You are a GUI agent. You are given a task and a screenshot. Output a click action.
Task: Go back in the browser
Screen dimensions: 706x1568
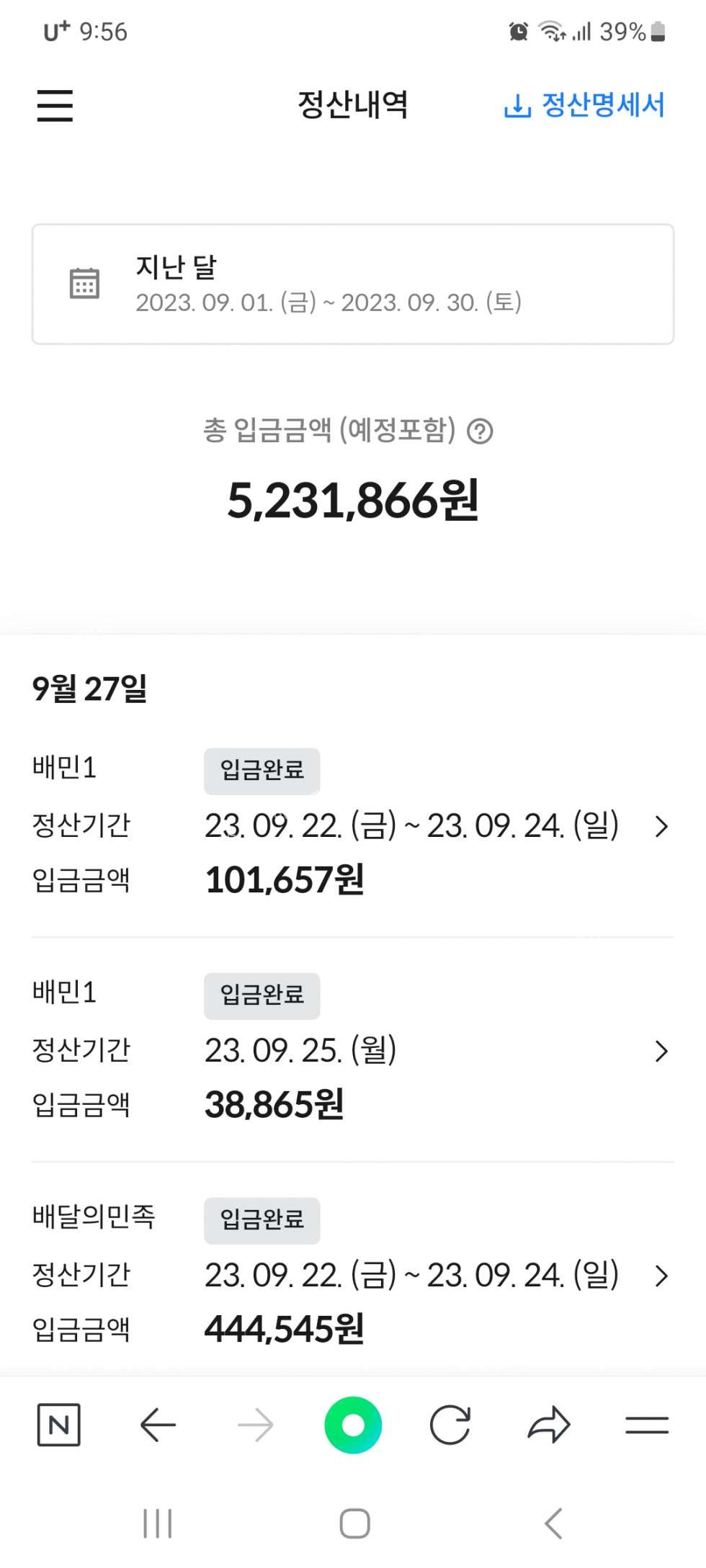(x=158, y=1425)
